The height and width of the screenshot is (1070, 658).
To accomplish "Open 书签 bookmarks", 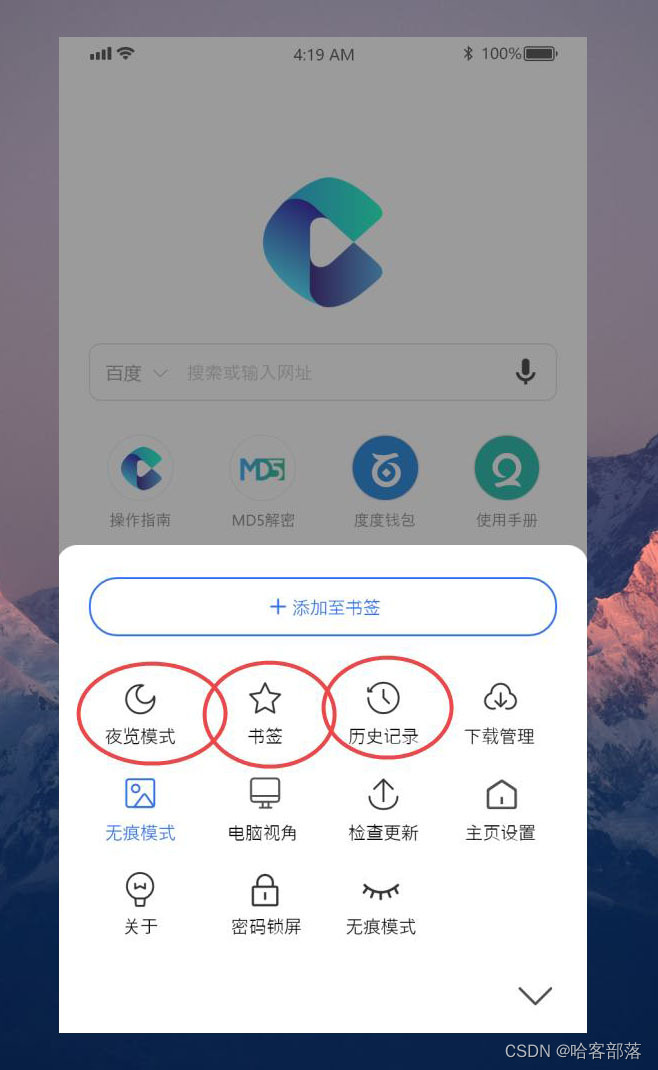I will pos(265,713).
